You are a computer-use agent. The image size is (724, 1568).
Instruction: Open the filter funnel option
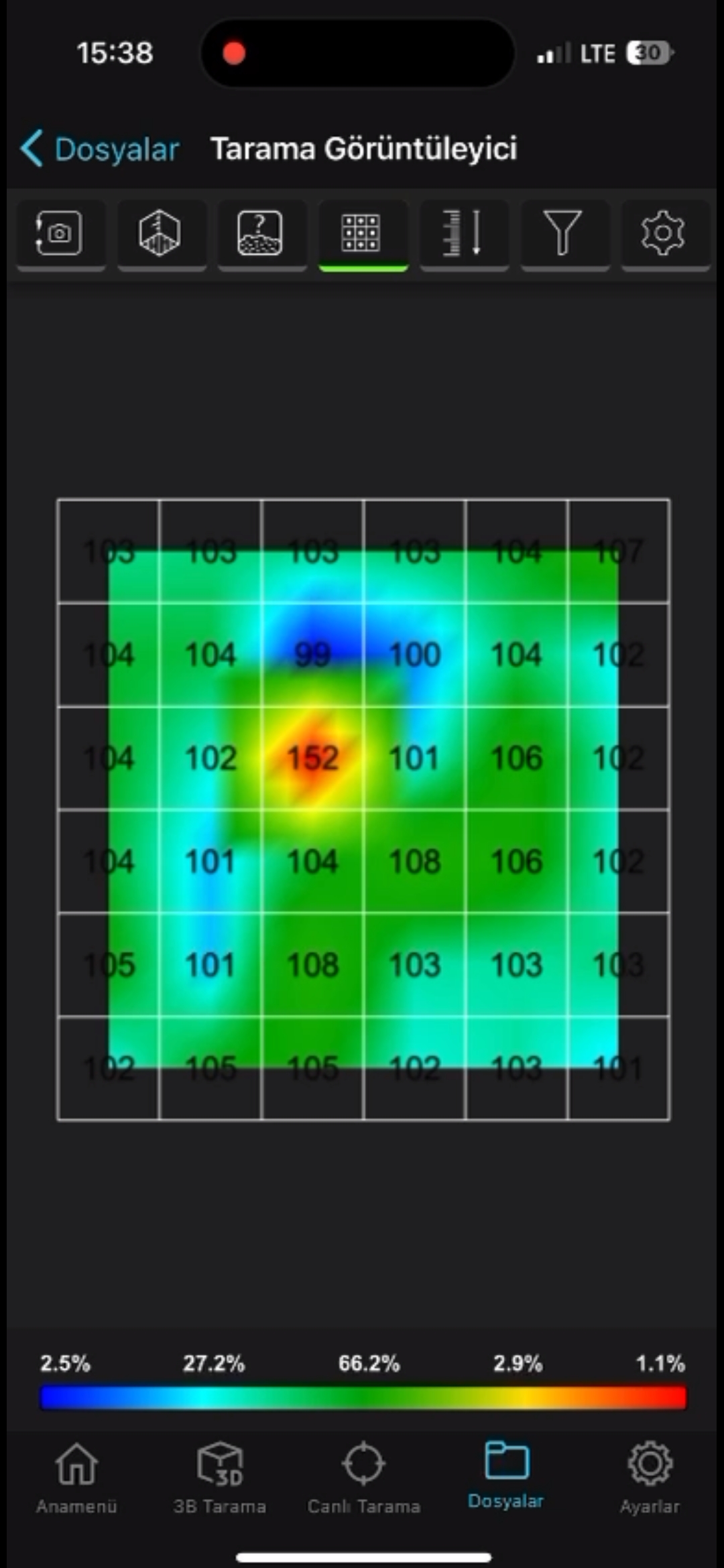[x=562, y=233]
